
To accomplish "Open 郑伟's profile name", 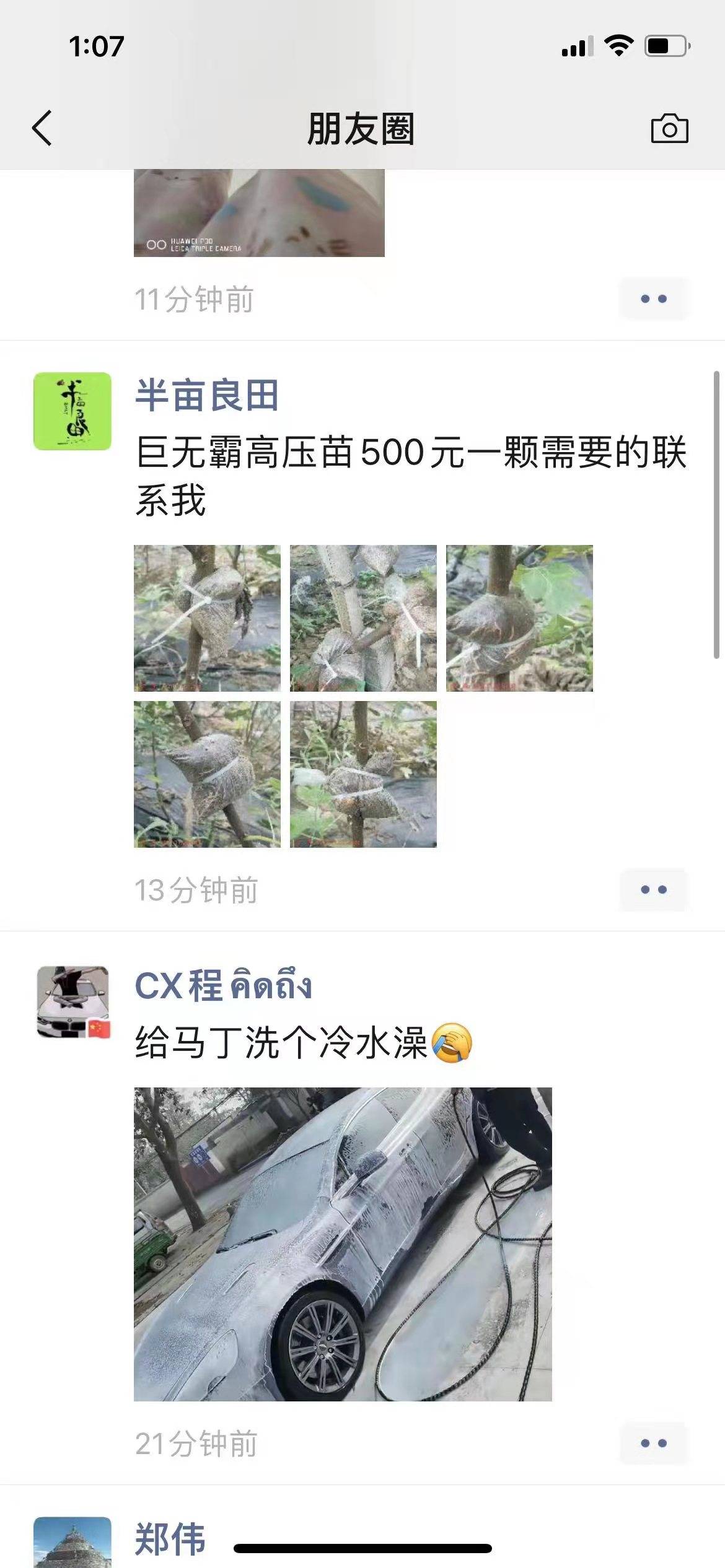I will (x=170, y=1540).
